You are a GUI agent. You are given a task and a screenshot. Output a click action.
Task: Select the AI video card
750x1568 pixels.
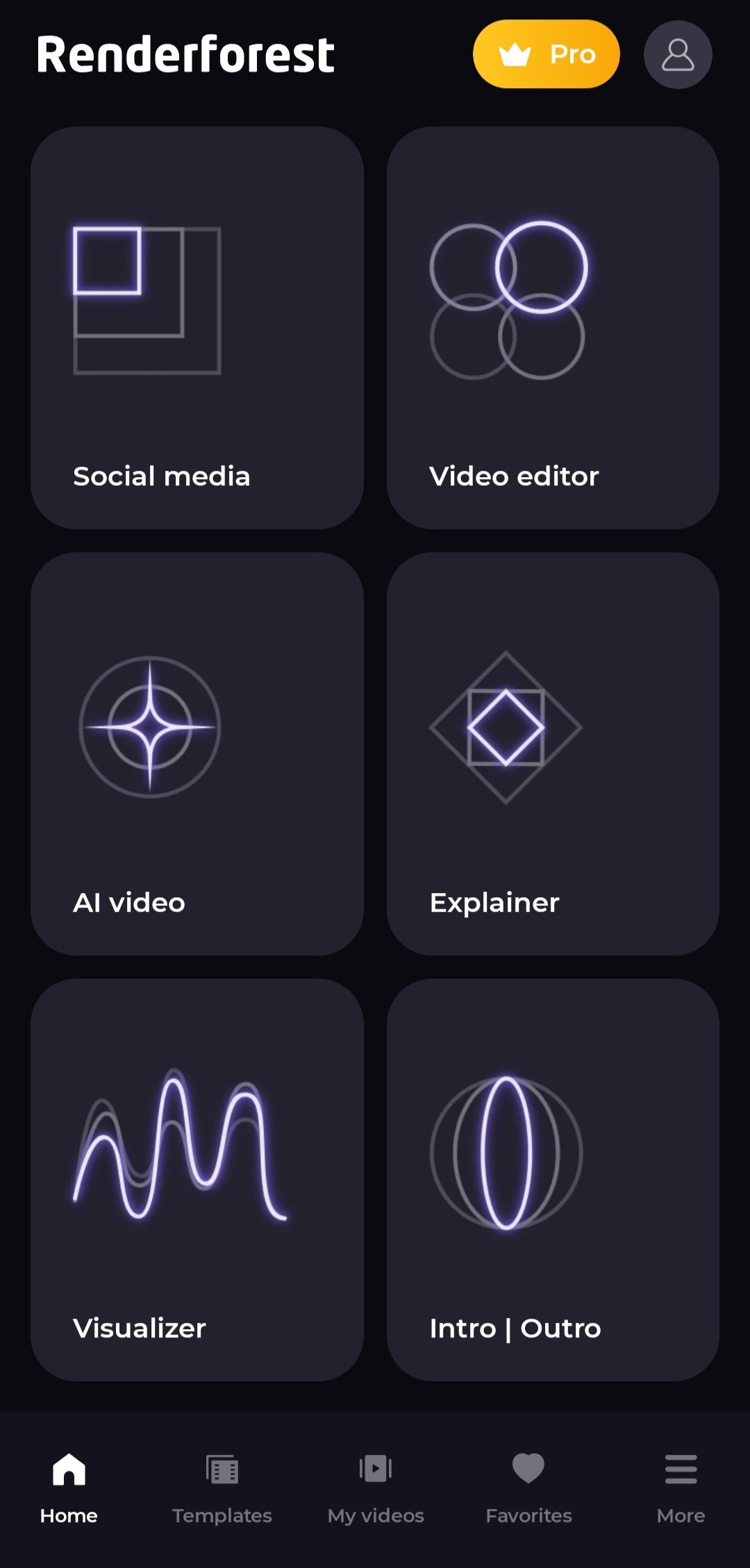(197, 754)
